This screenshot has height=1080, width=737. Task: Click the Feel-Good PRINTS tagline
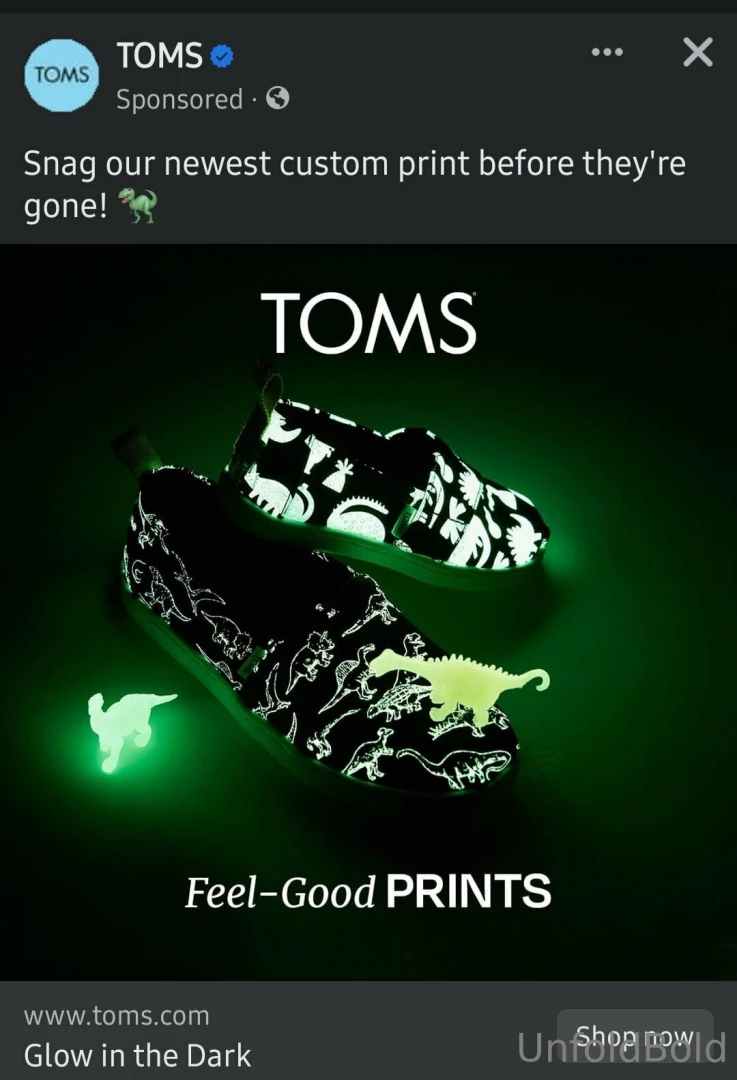tap(368, 891)
